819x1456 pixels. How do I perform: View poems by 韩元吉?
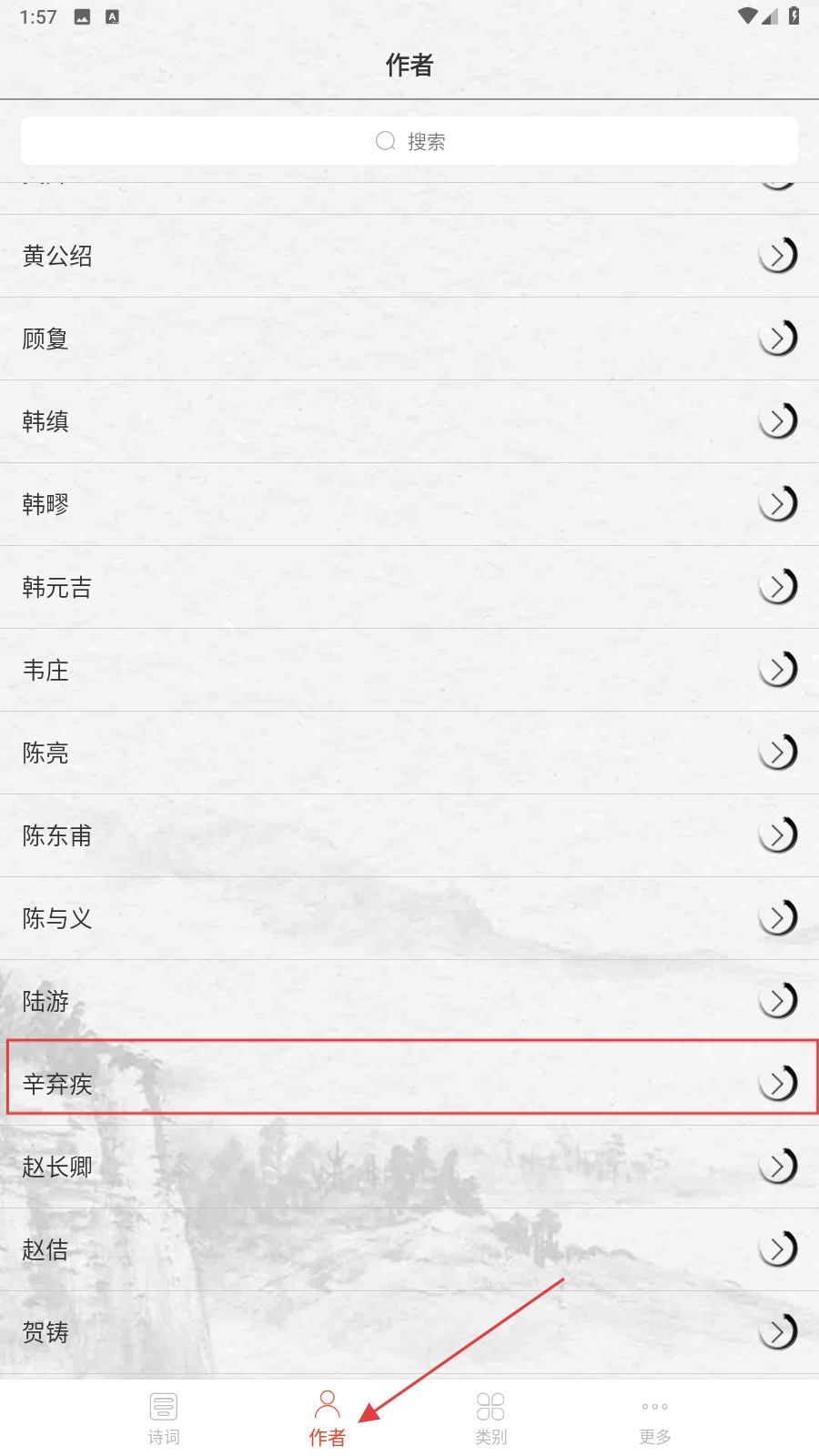(x=409, y=587)
